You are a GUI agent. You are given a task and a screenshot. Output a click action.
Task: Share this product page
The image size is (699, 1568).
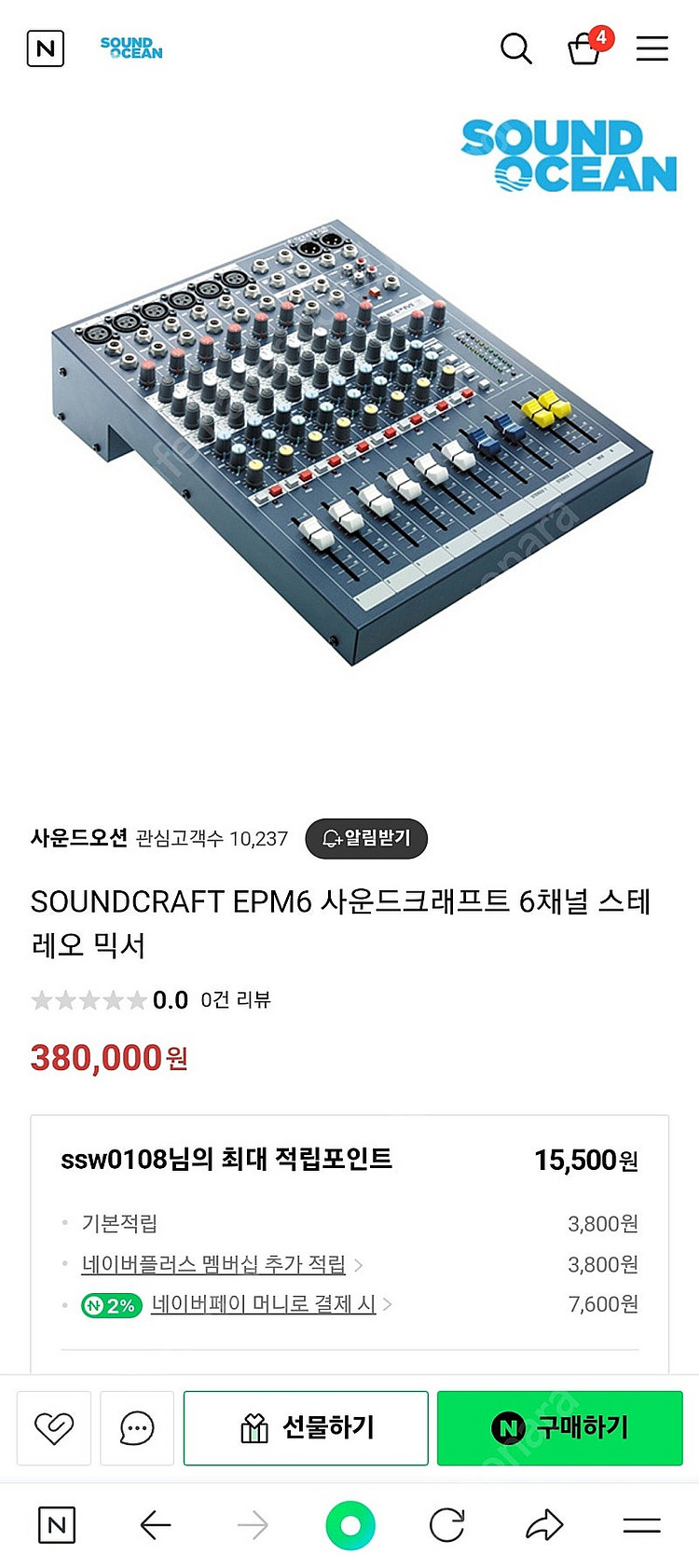coord(544,1525)
